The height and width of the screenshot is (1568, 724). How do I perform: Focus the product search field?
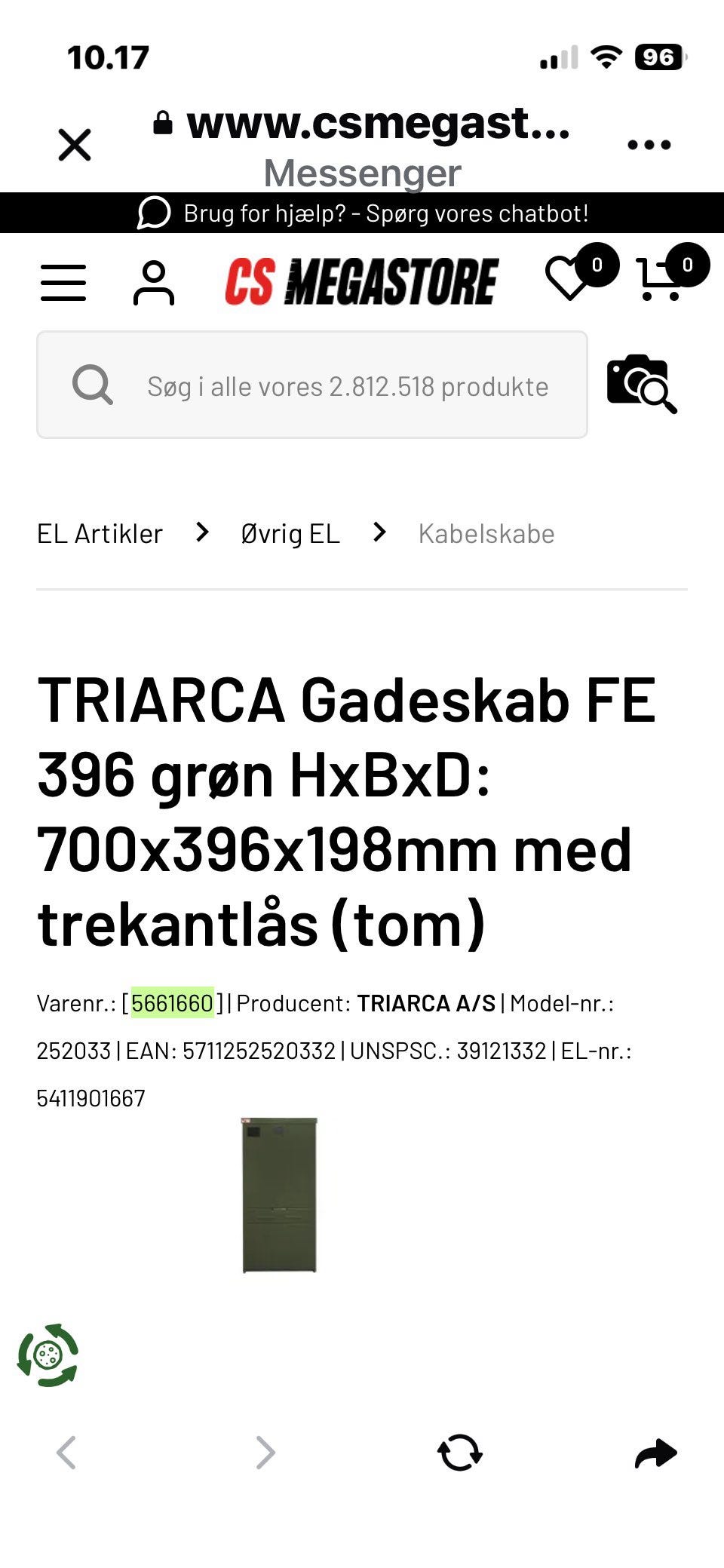point(312,385)
